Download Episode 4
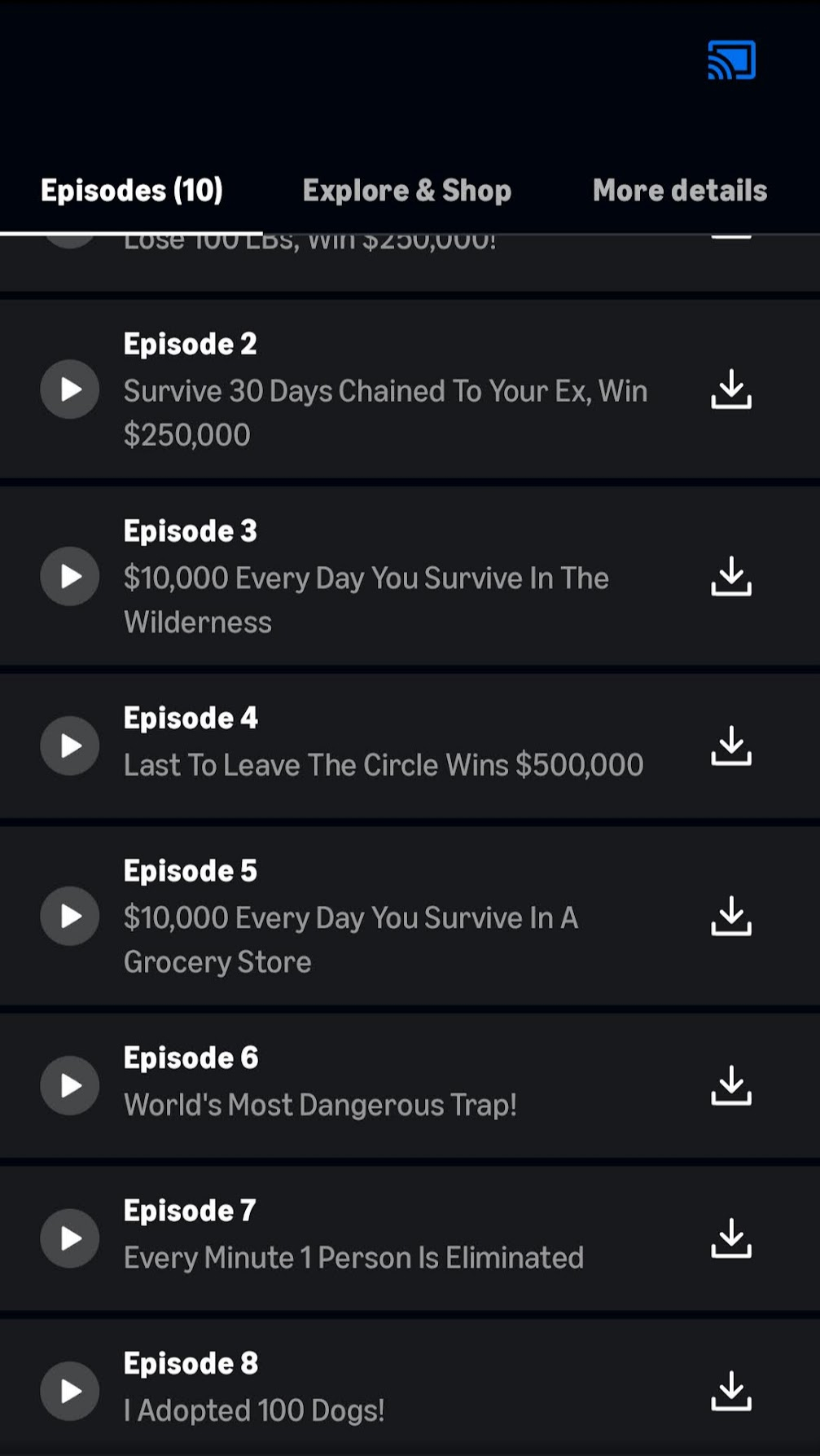Screen dimensions: 820x1456 point(731,746)
